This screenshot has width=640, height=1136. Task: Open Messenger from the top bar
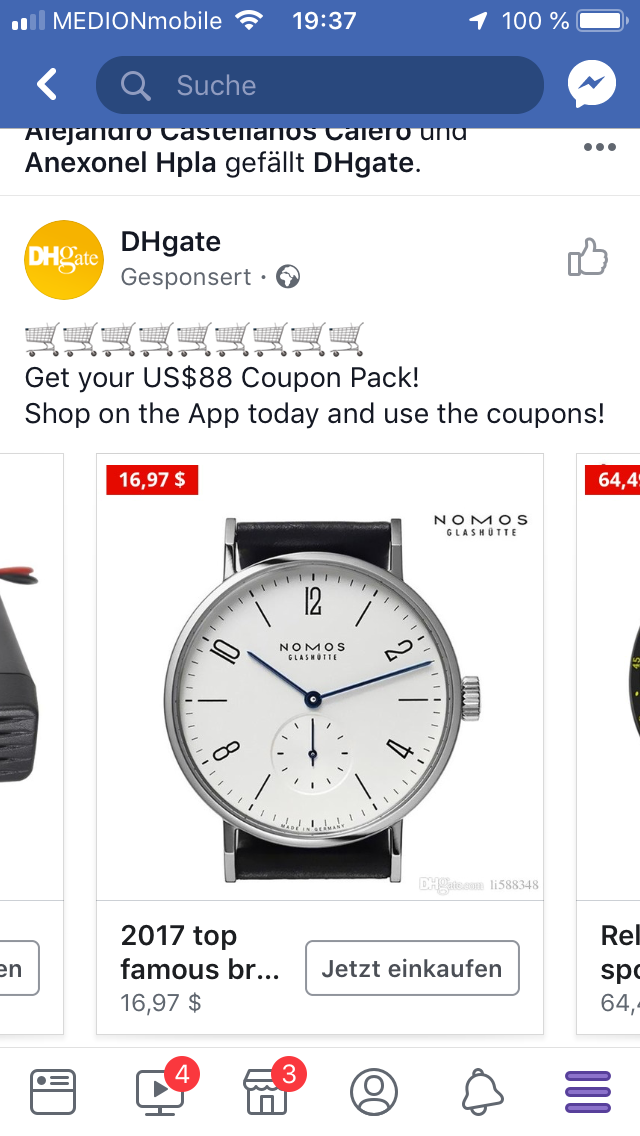pyautogui.click(x=591, y=85)
